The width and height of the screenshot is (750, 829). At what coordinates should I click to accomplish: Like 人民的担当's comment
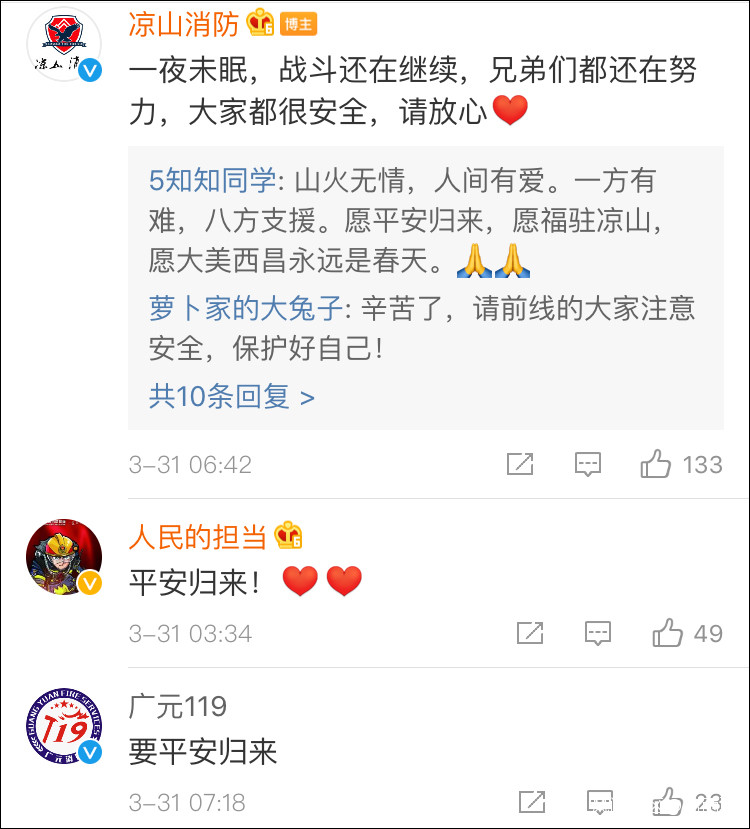click(667, 633)
